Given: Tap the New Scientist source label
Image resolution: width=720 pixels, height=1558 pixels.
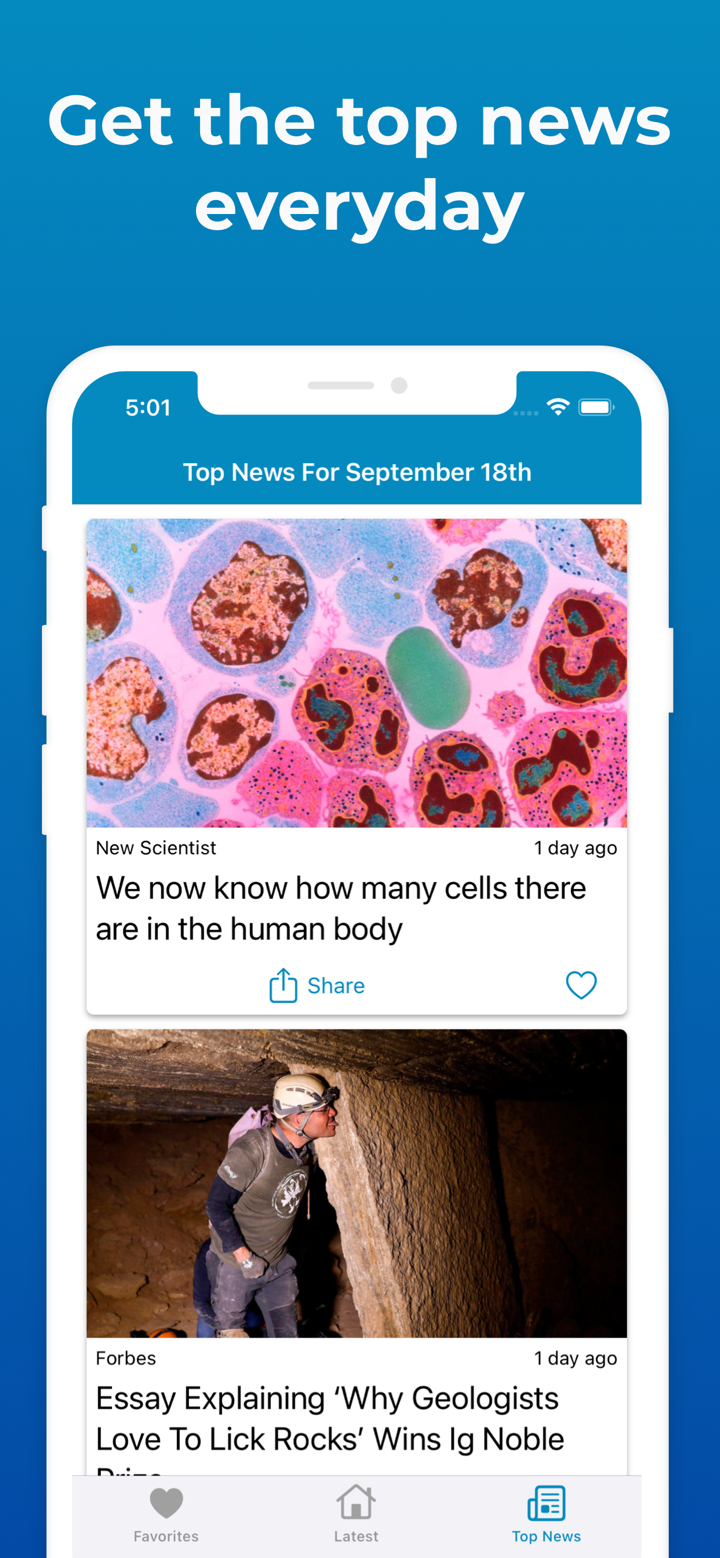Looking at the screenshot, I should 156,847.
